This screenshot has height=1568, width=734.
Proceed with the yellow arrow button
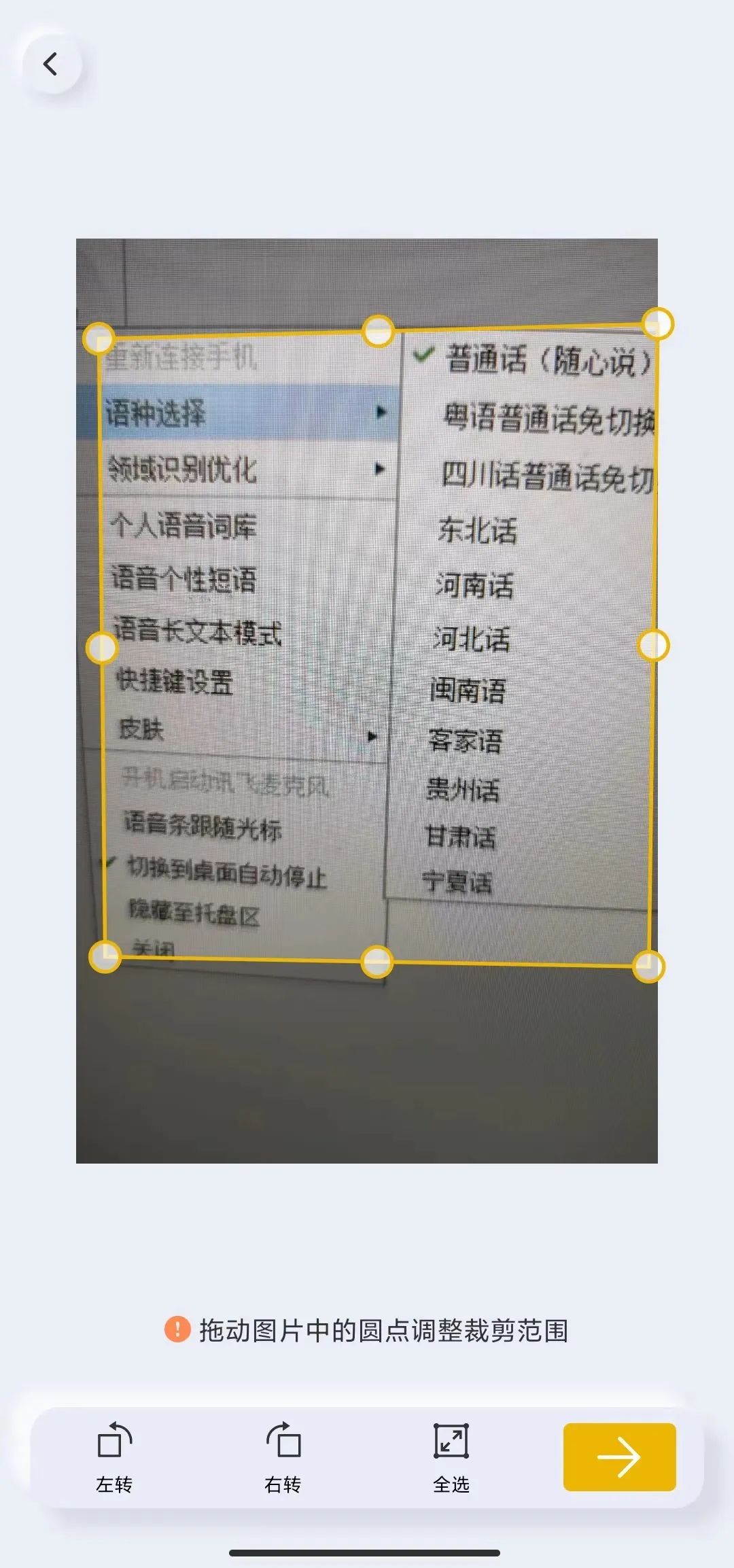[619, 1457]
